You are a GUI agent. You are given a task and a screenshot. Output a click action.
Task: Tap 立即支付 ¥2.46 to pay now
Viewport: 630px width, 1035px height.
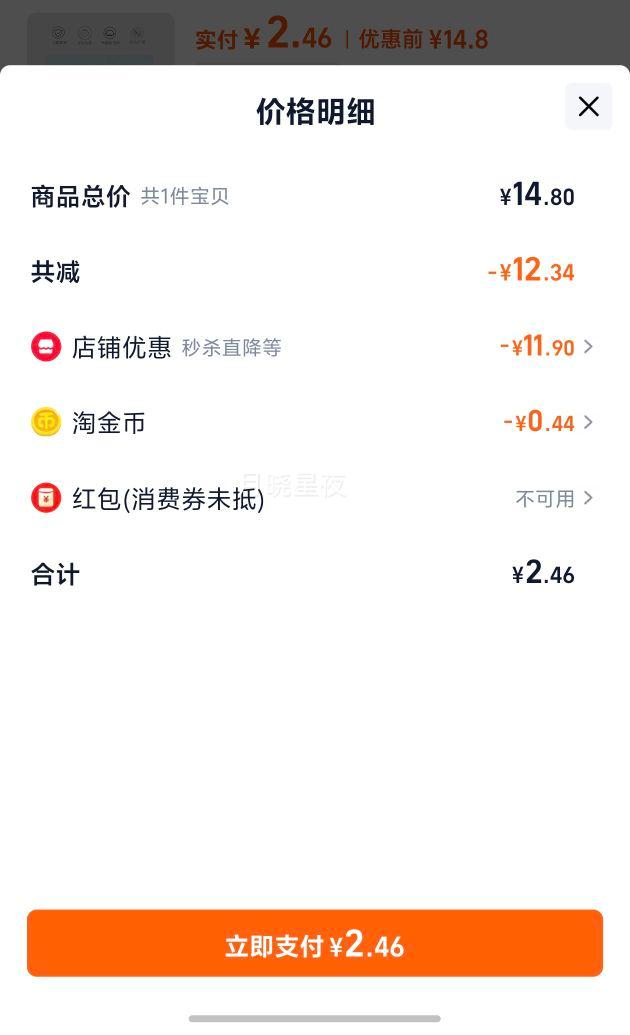315,943
